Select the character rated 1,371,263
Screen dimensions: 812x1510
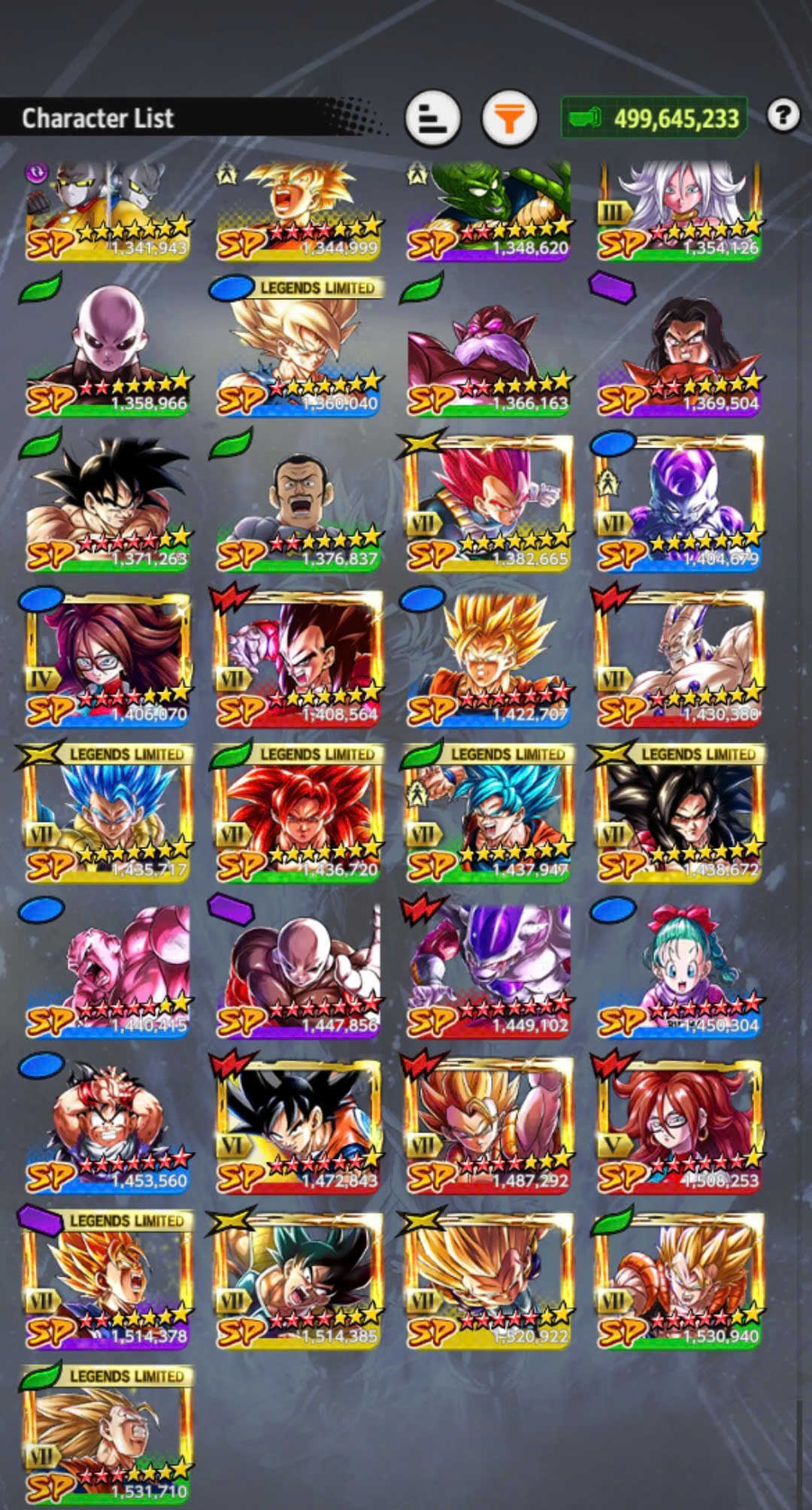[x=108, y=505]
